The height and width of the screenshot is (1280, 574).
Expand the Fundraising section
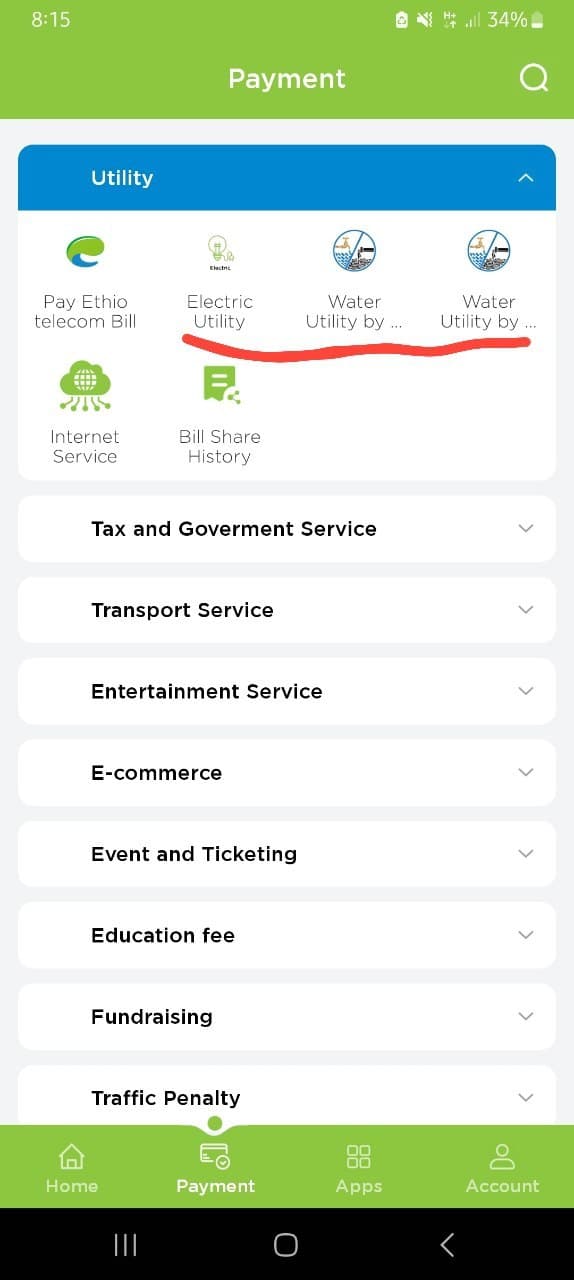pos(287,1016)
